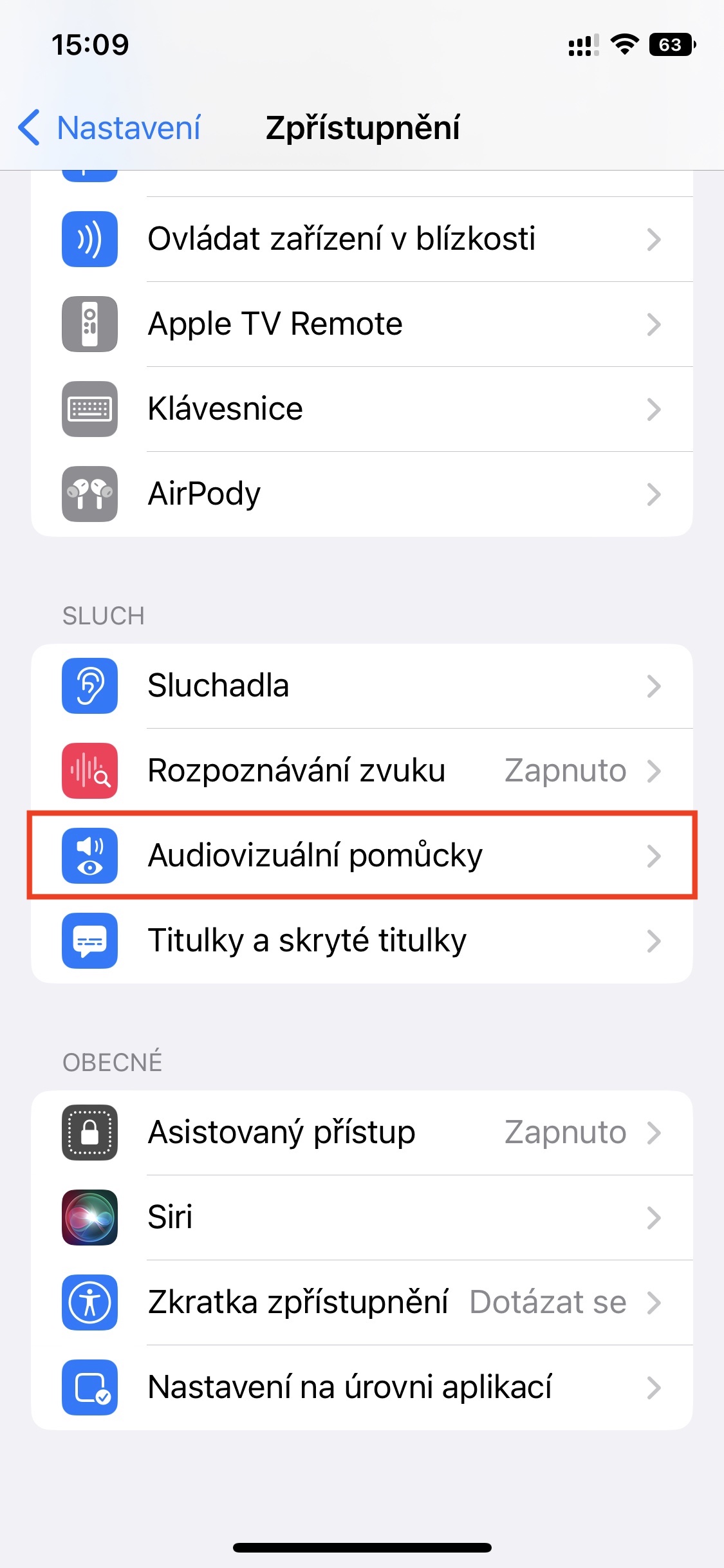Open Zkratka zpřístupnění

click(362, 1302)
